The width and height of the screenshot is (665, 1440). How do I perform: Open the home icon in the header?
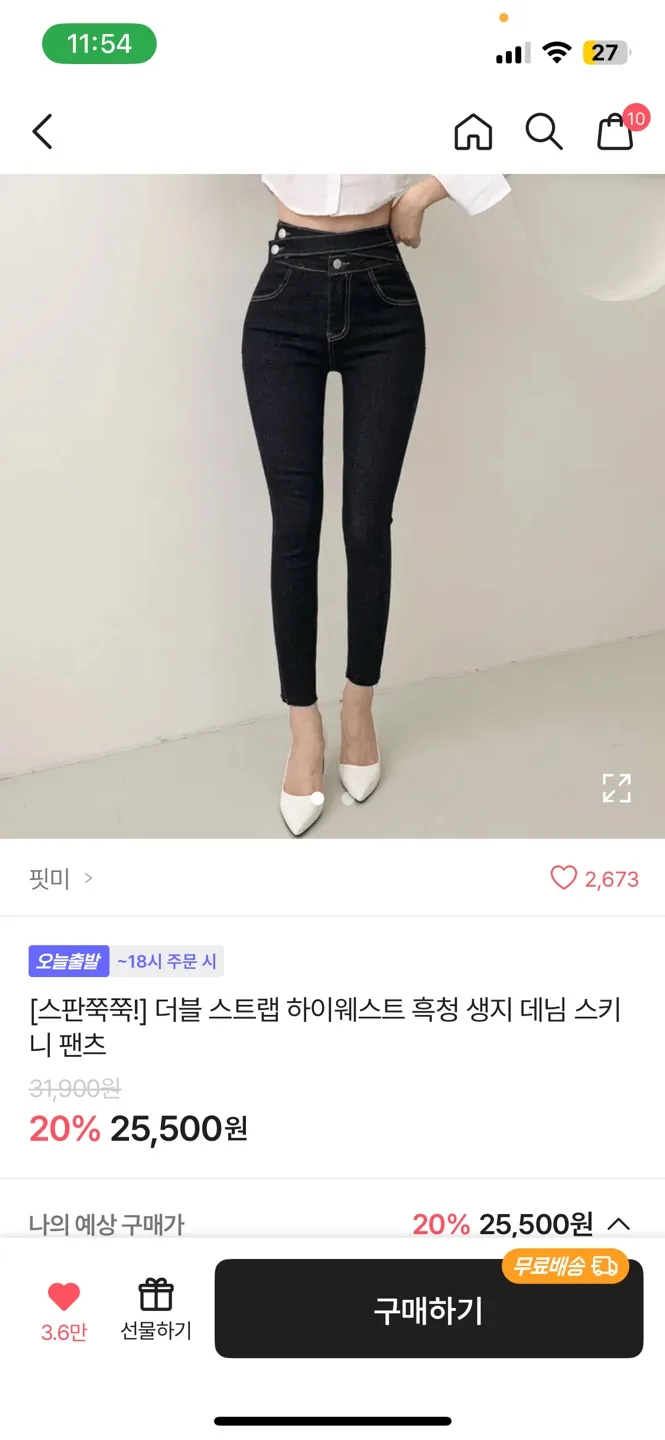pyautogui.click(x=473, y=131)
